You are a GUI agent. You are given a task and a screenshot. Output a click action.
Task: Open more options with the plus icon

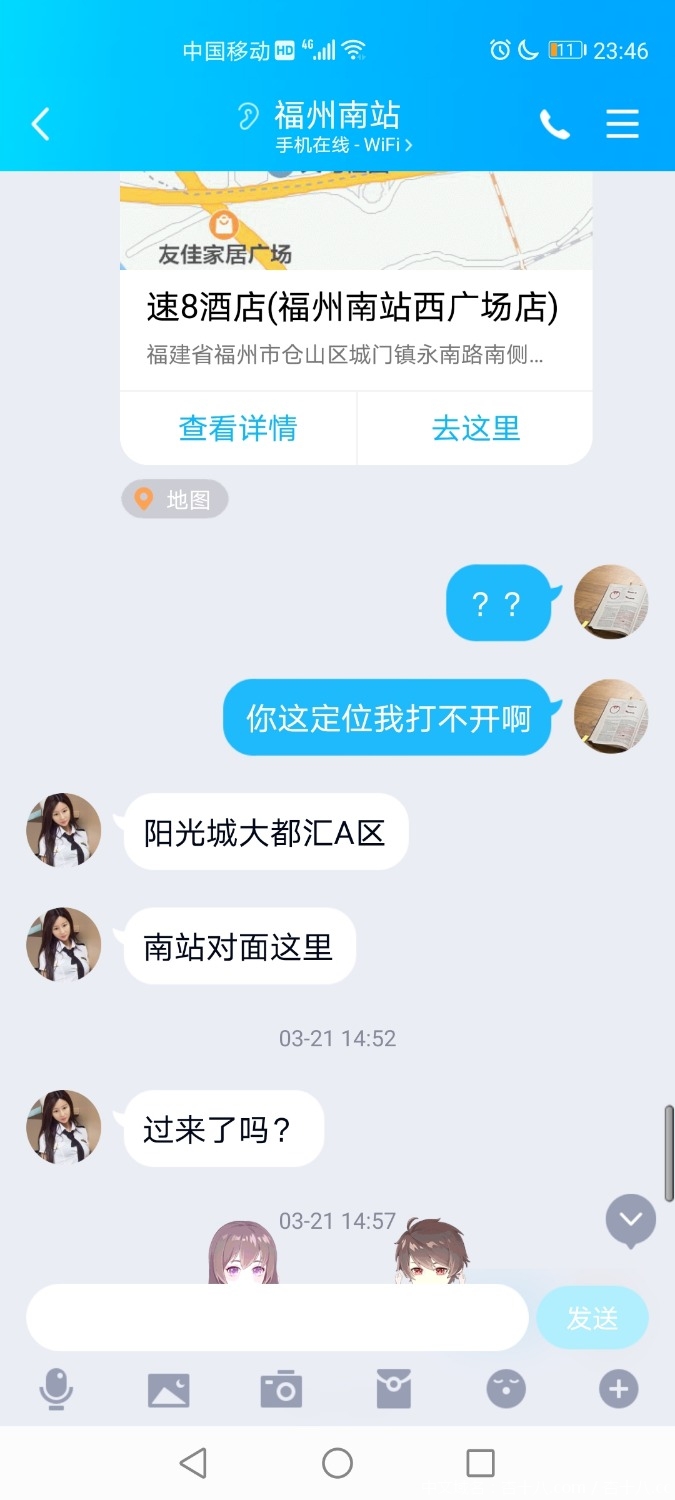(618, 1389)
